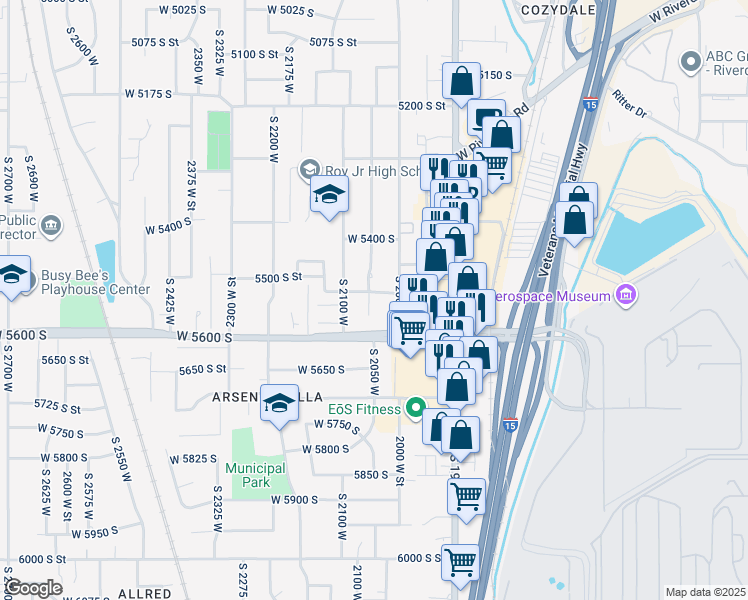
Task: Open the shopping cart marker near W 5900 S
Action: click(x=467, y=496)
